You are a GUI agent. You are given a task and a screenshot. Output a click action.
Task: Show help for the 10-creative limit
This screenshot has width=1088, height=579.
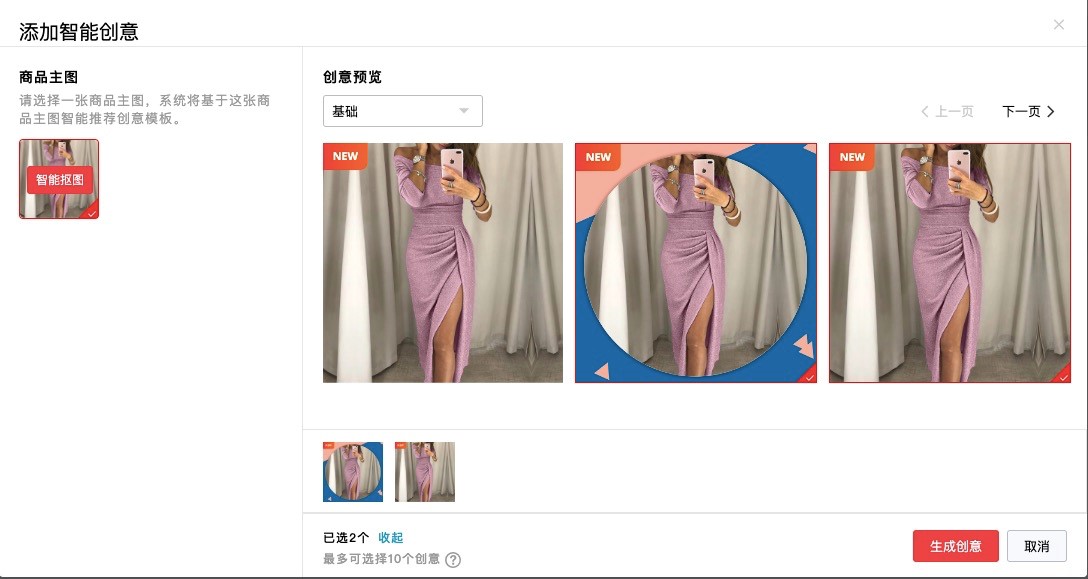[453, 559]
